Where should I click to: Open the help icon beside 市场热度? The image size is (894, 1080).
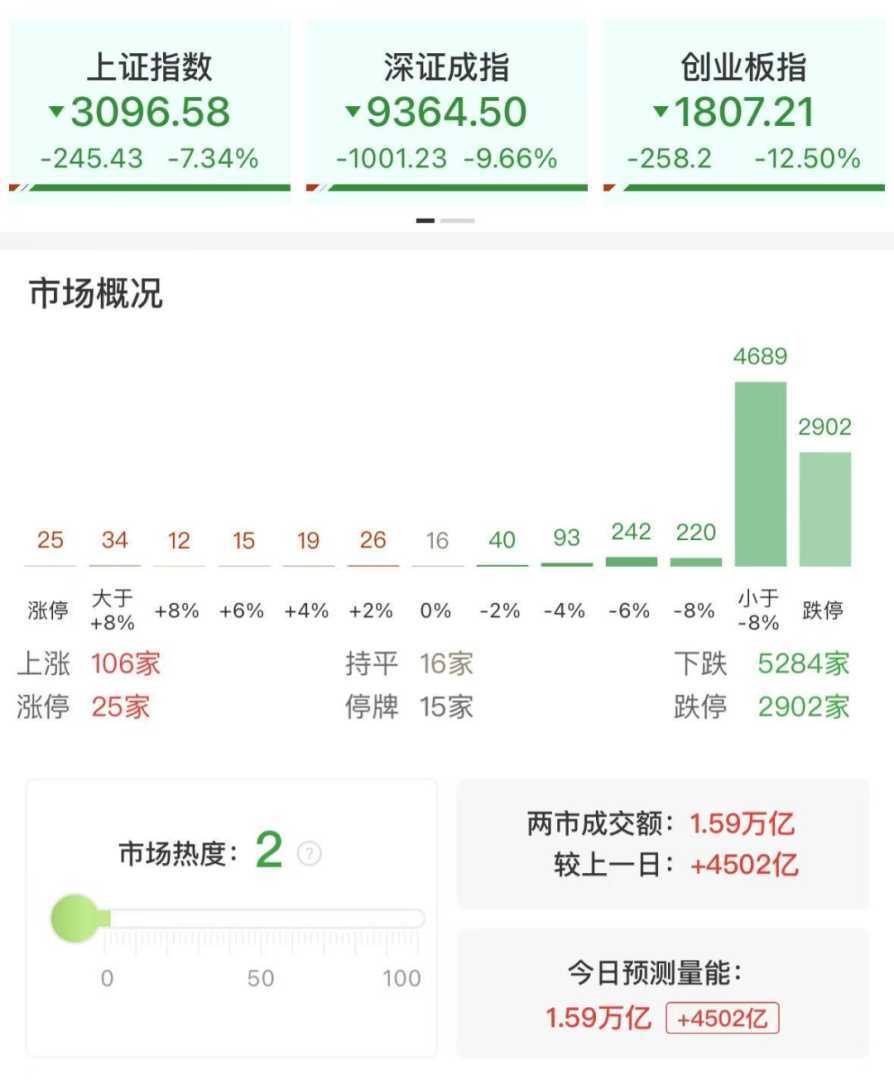(310, 854)
